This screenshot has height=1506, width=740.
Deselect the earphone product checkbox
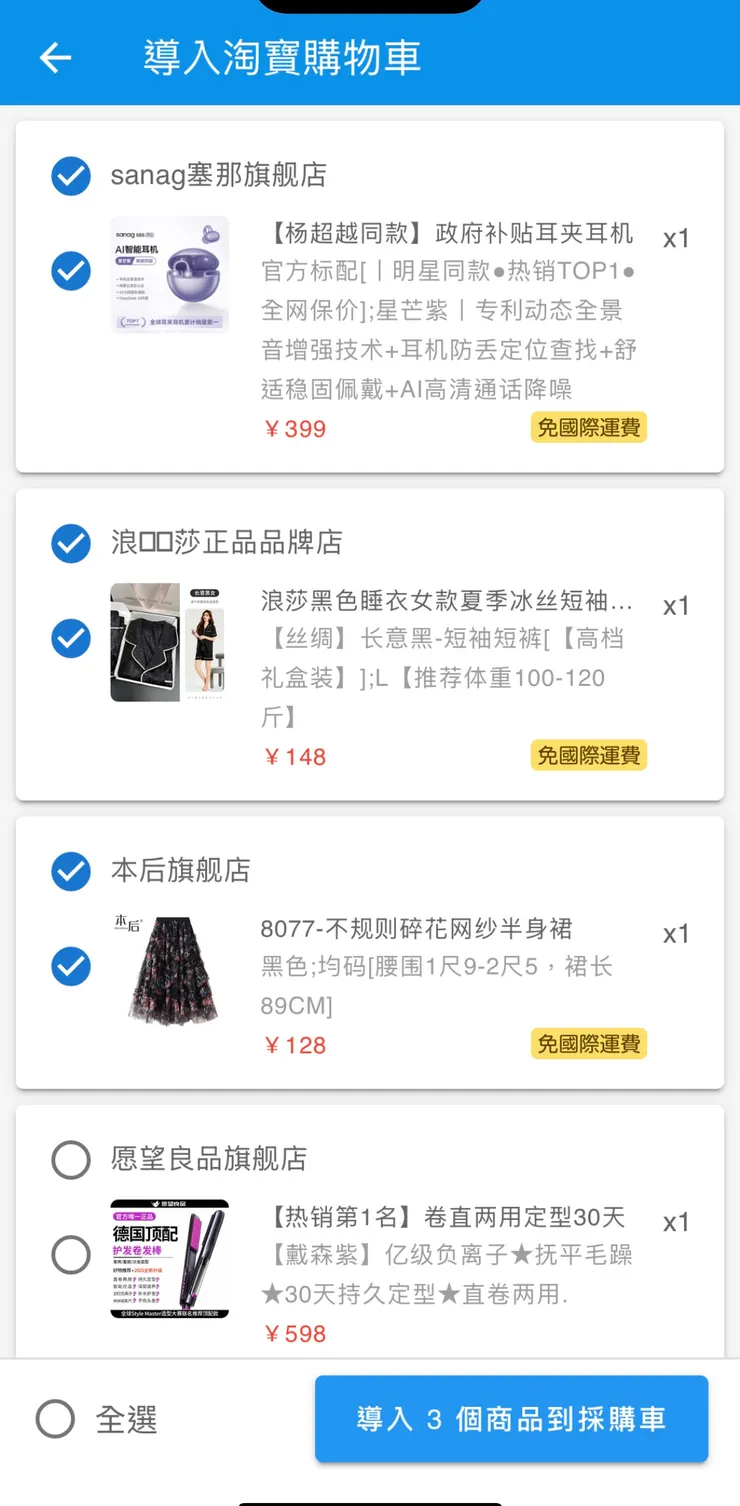70,270
